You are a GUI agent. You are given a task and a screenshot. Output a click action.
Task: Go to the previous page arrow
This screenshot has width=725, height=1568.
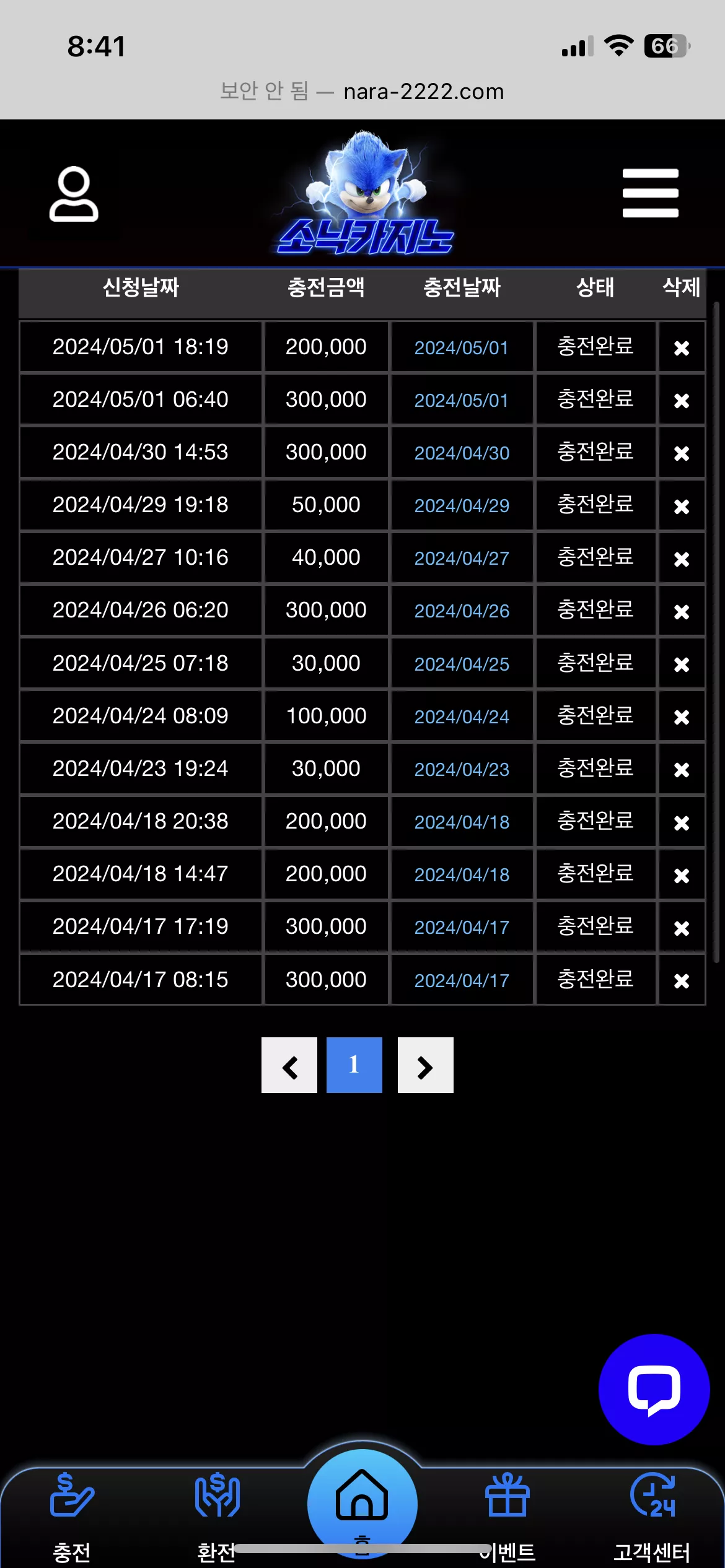pos(289,1065)
